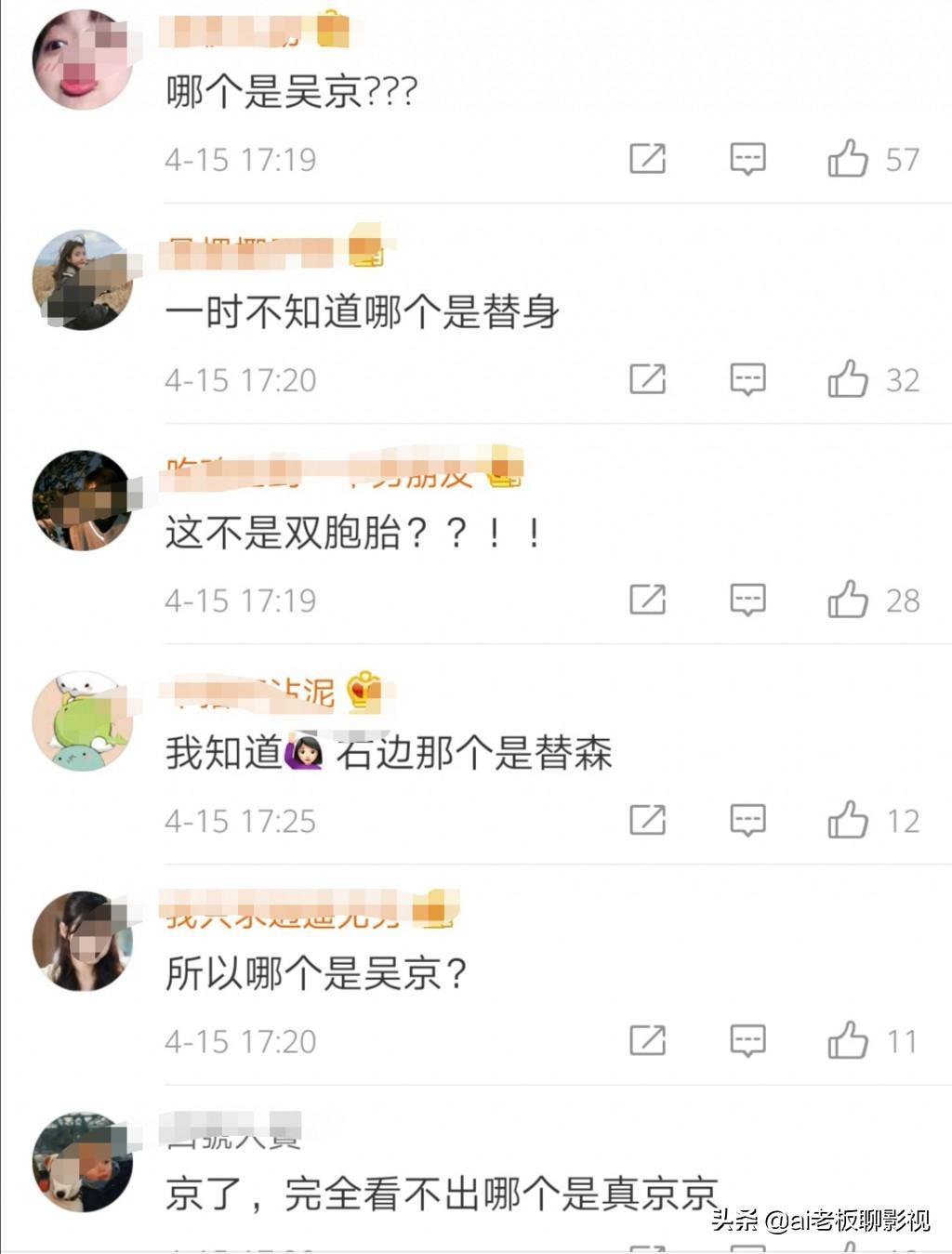This screenshot has height=1254, width=952.
Task: Reply to the comment '一时不知道哪个是替身'
Action: tap(747, 379)
